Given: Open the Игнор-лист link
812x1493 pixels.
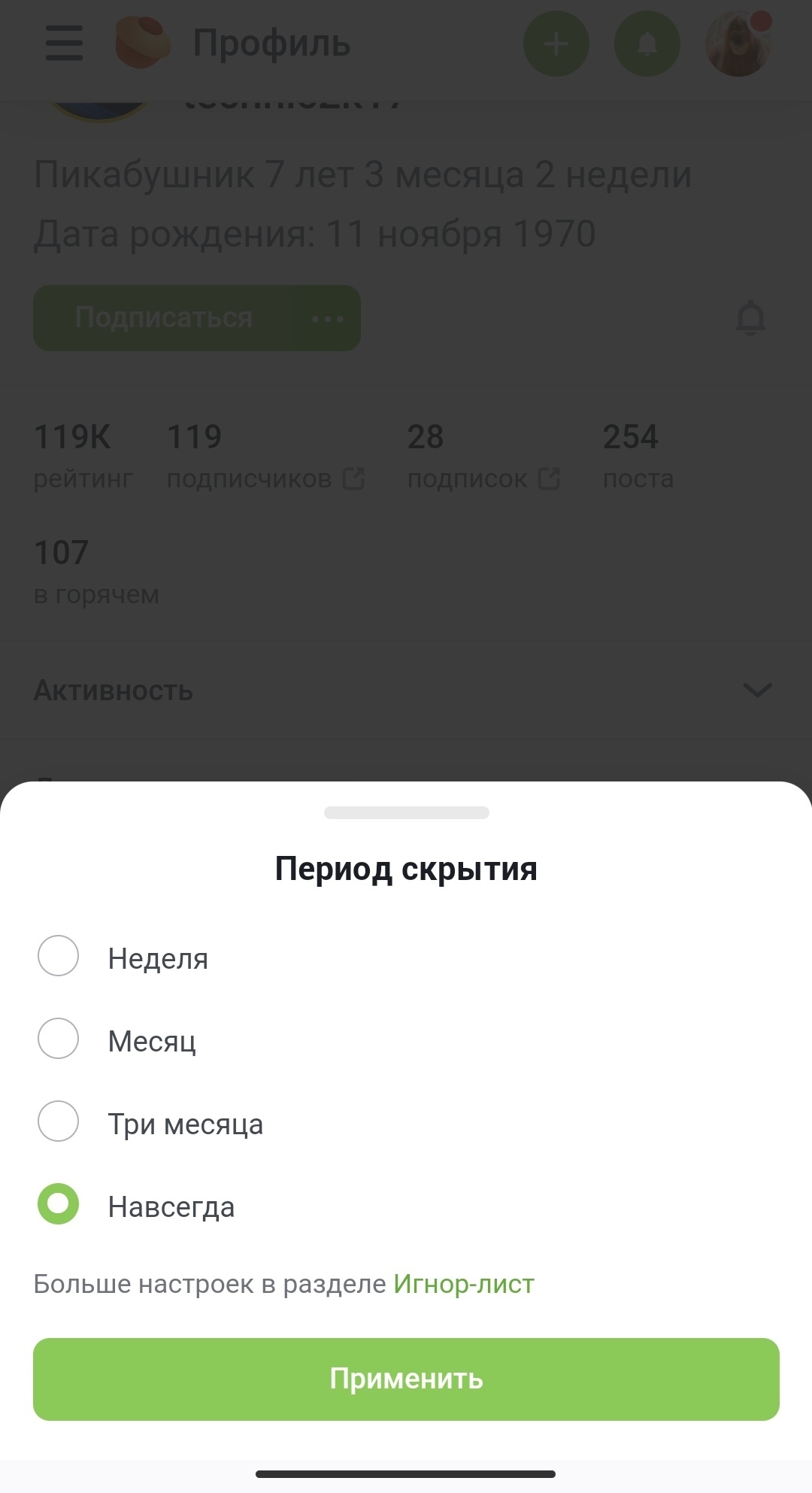Looking at the screenshot, I should click(464, 1284).
